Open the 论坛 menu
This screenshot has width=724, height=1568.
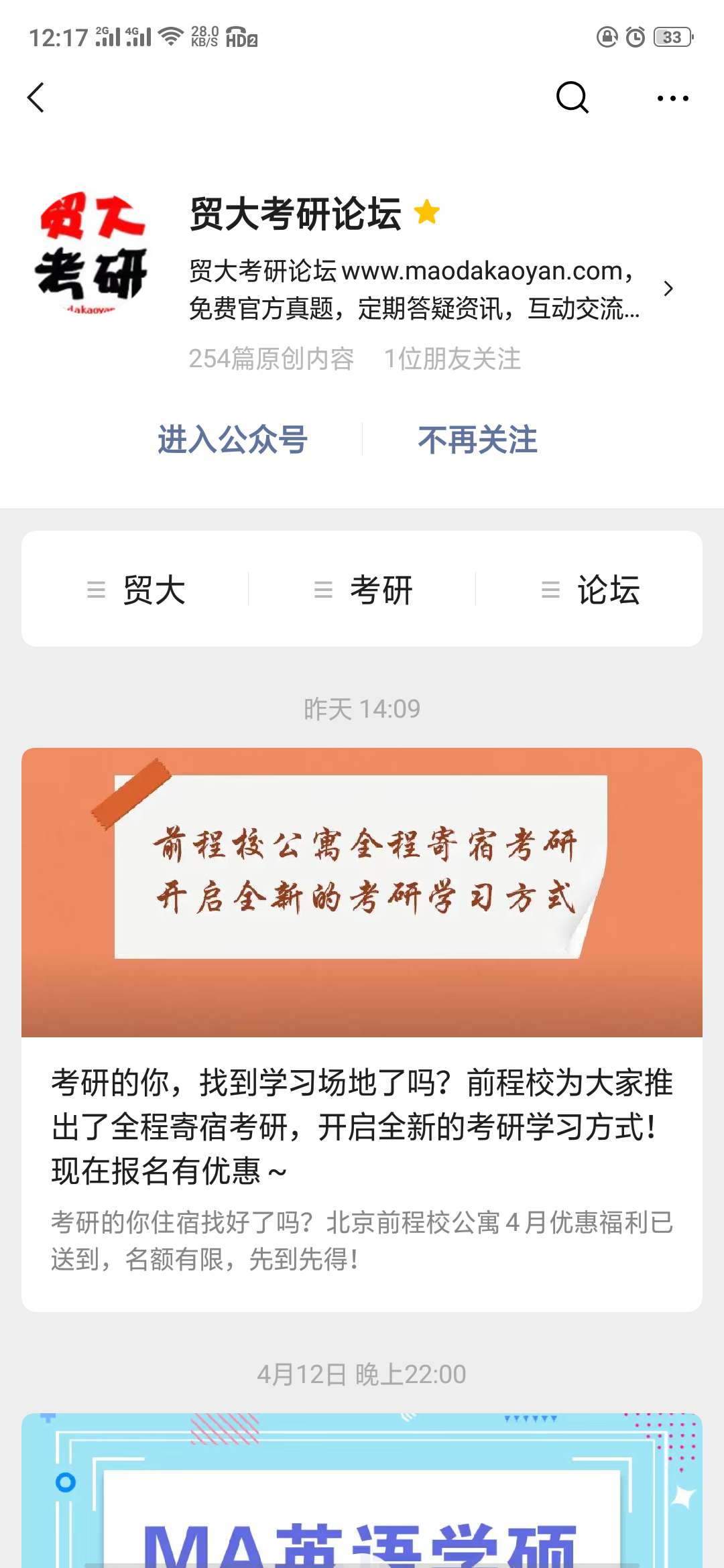pos(590,590)
